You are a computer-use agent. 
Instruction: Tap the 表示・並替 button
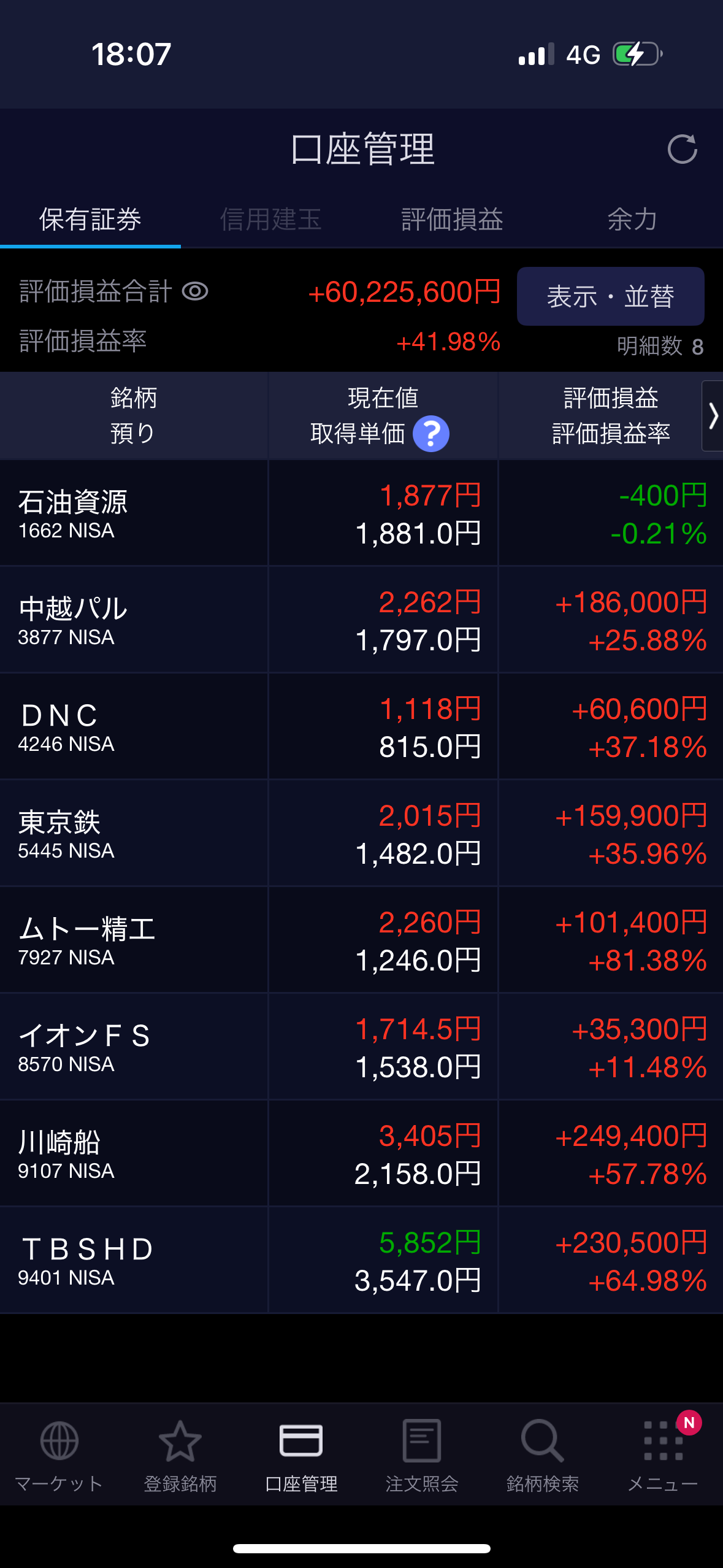point(610,296)
